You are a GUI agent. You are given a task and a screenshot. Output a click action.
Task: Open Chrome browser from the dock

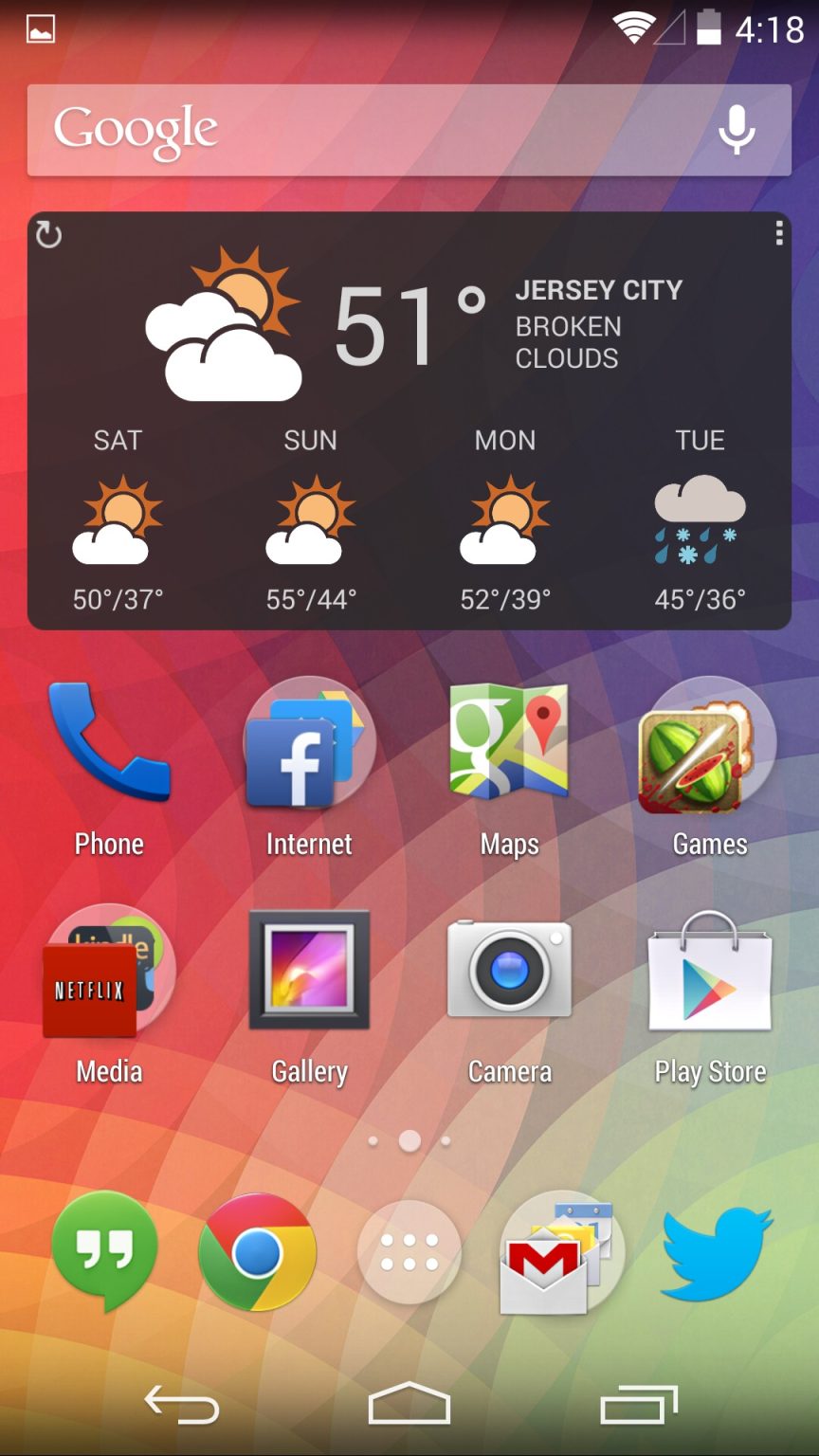pos(256,1251)
